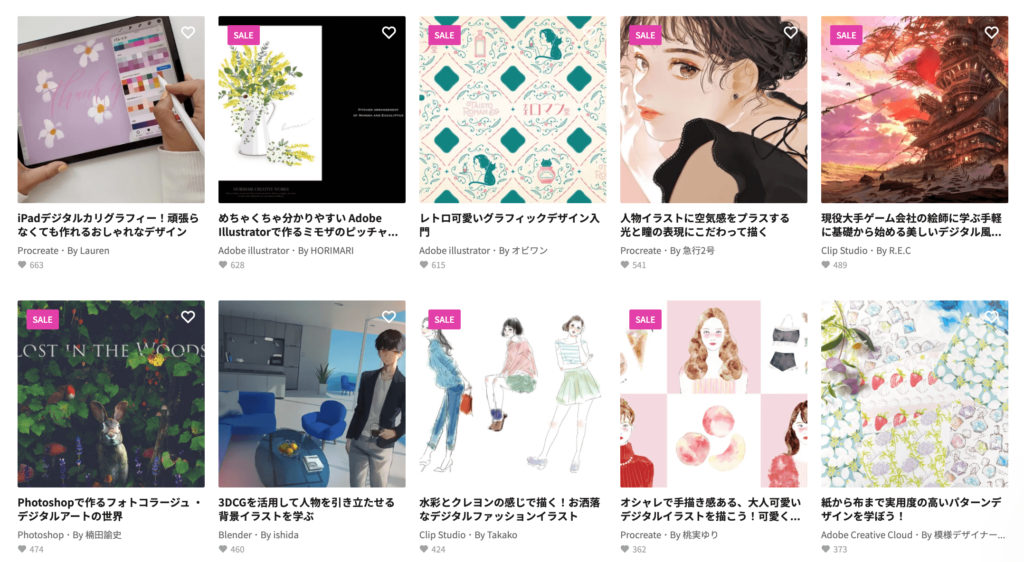The height and width of the screenshot is (562, 1024).
Task: Like the portrait illustration class by 急行2号
Action: 791,33
